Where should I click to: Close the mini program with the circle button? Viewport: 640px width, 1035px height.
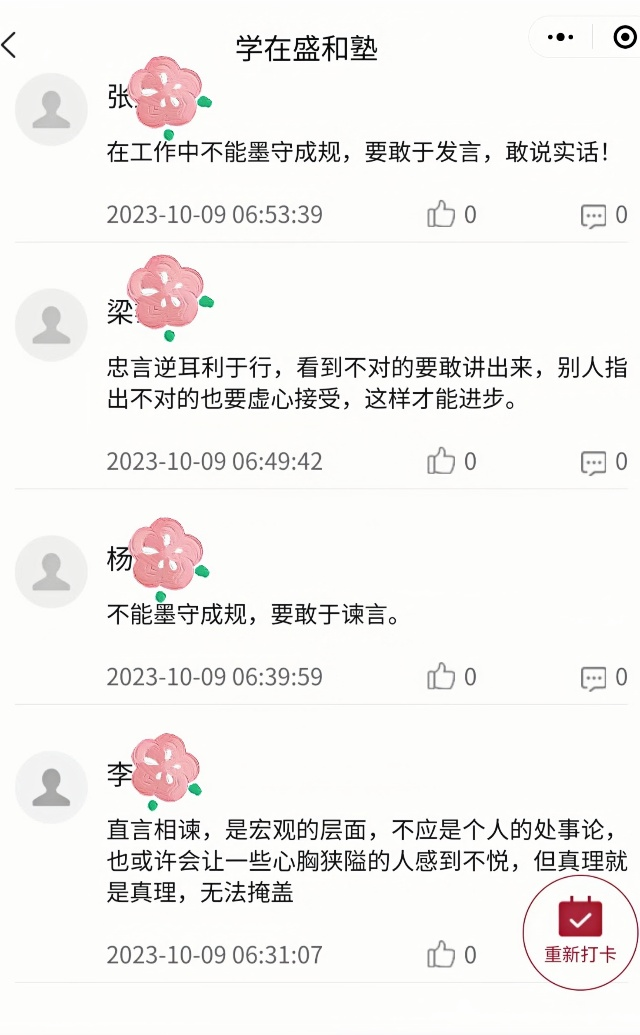624,38
